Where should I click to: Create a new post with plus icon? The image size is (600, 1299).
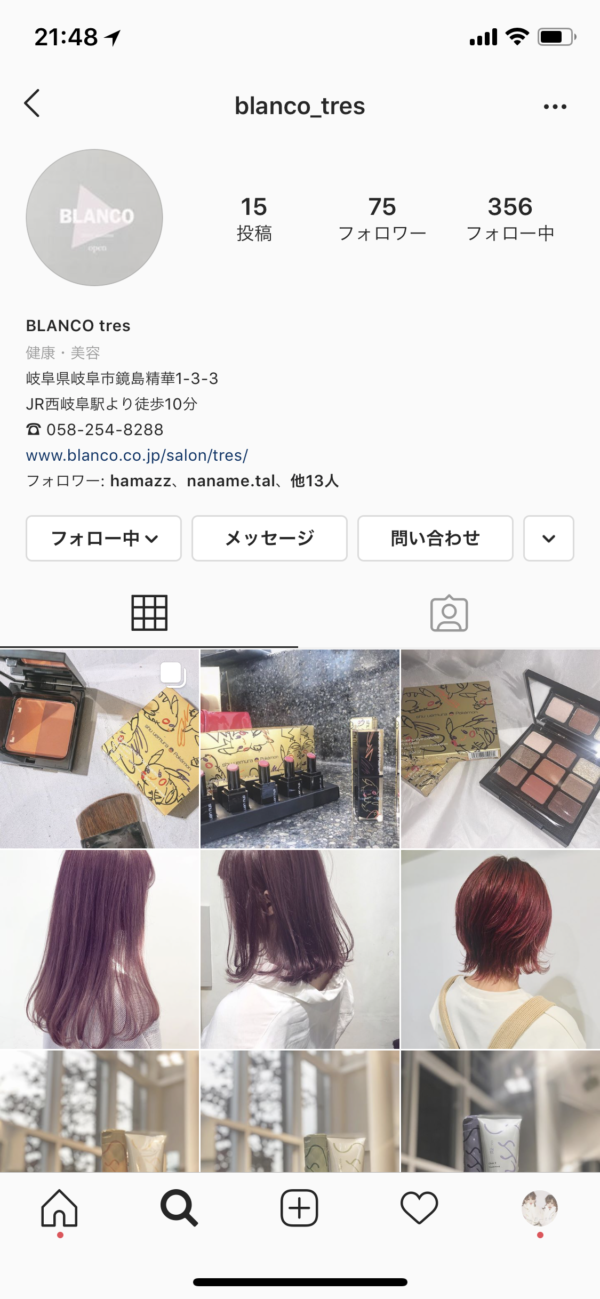click(x=299, y=1210)
